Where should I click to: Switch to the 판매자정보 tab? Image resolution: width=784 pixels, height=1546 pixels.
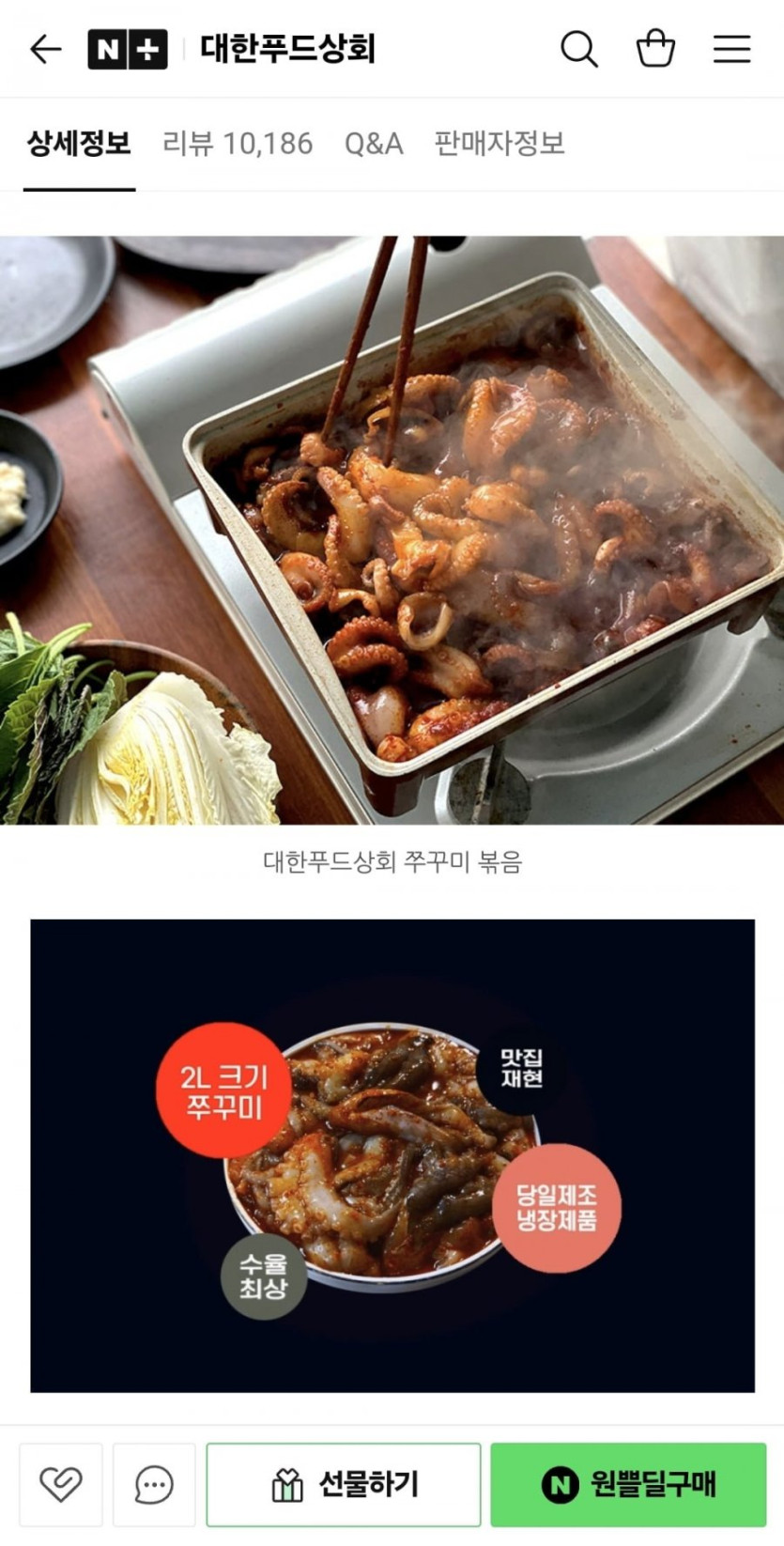pyautogui.click(x=500, y=144)
